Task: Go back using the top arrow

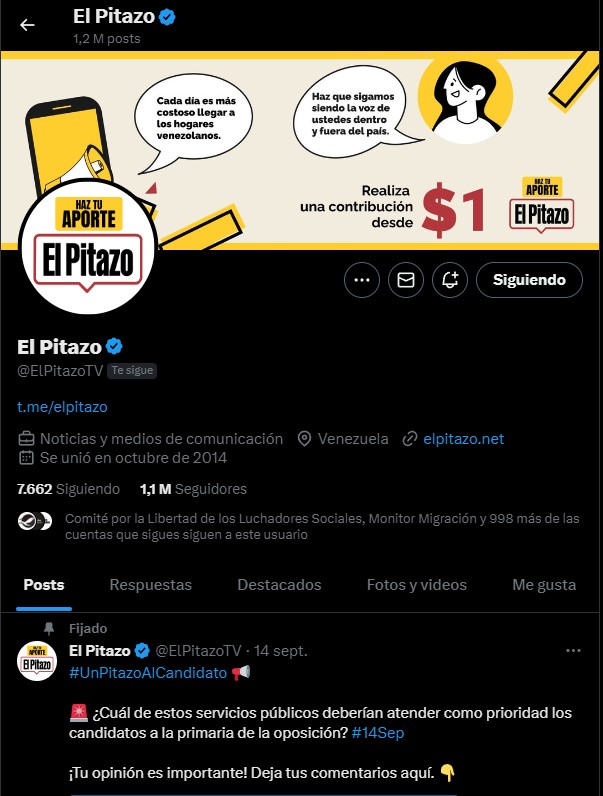Action: tap(27, 25)
